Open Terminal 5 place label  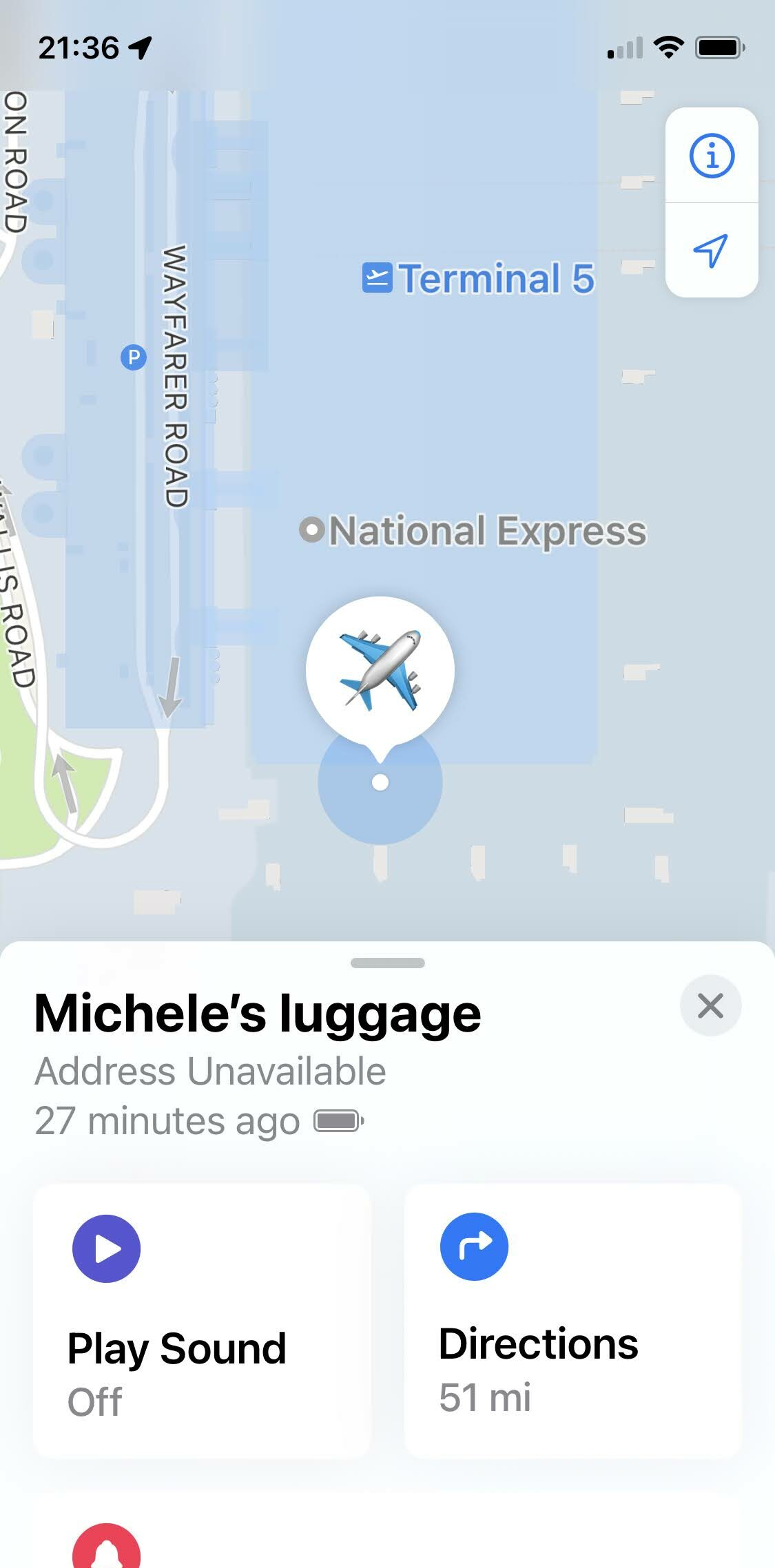478,279
